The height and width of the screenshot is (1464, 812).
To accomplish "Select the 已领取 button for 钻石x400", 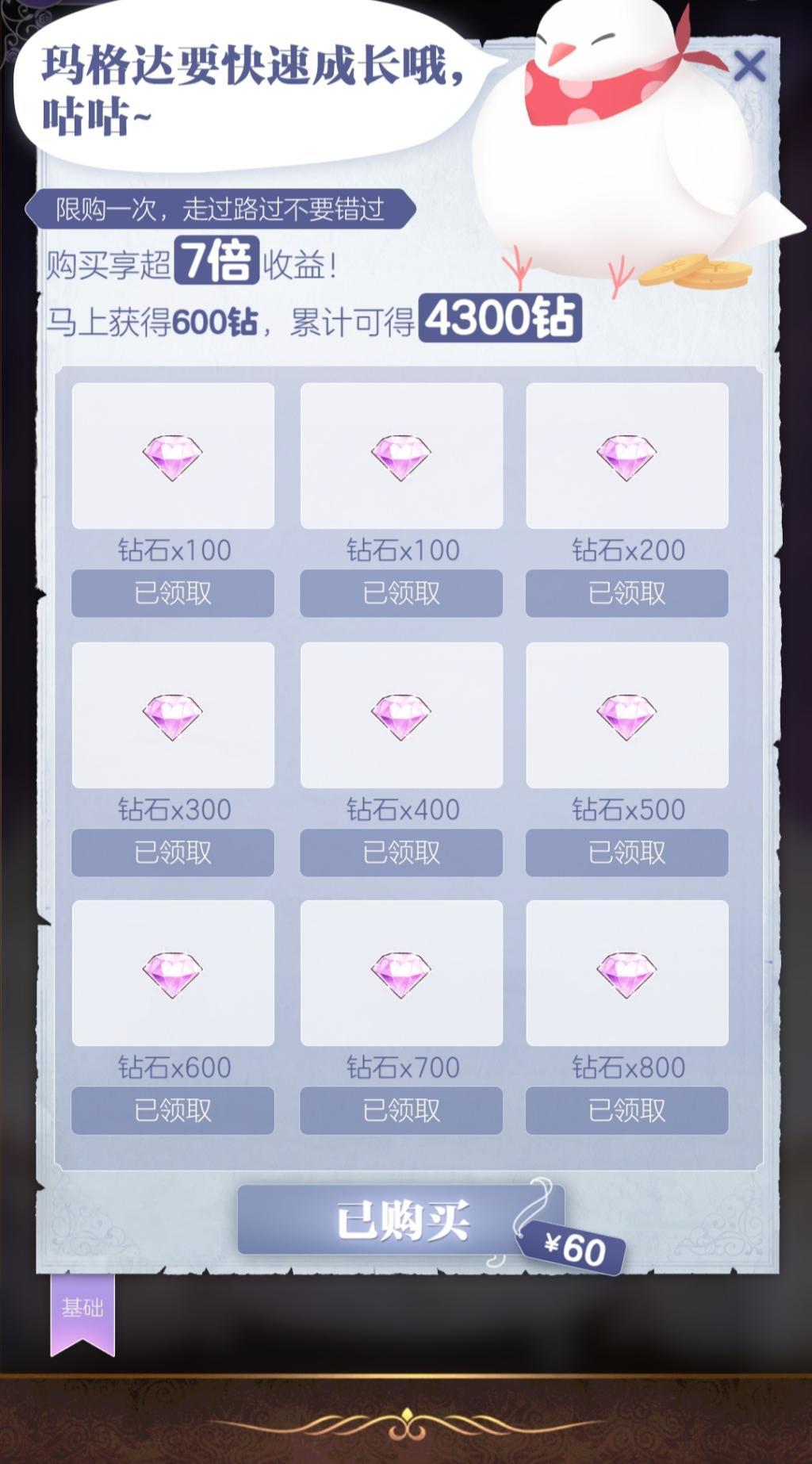I will pyautogui.click(x=401, y=853).
